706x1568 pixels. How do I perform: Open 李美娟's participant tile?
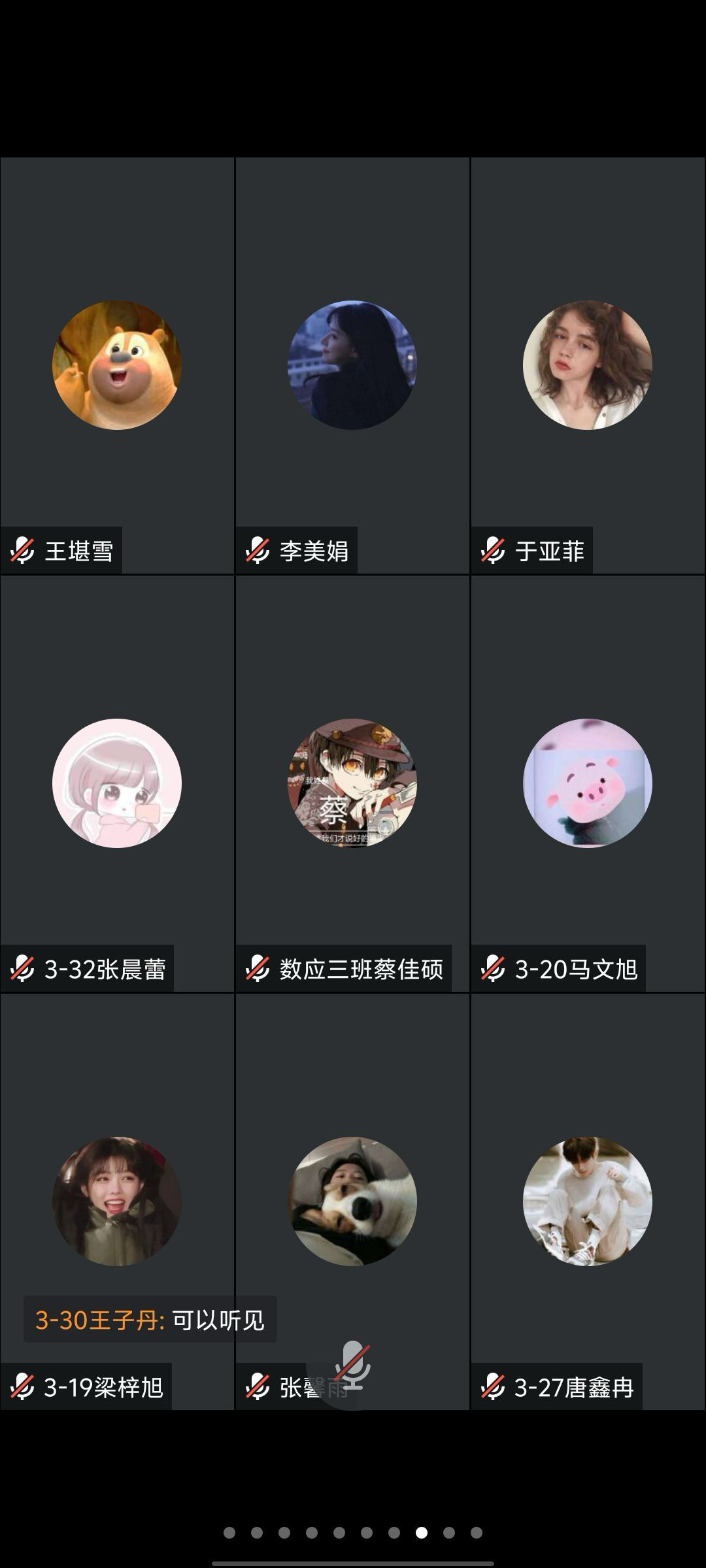[x=352, y=365]
